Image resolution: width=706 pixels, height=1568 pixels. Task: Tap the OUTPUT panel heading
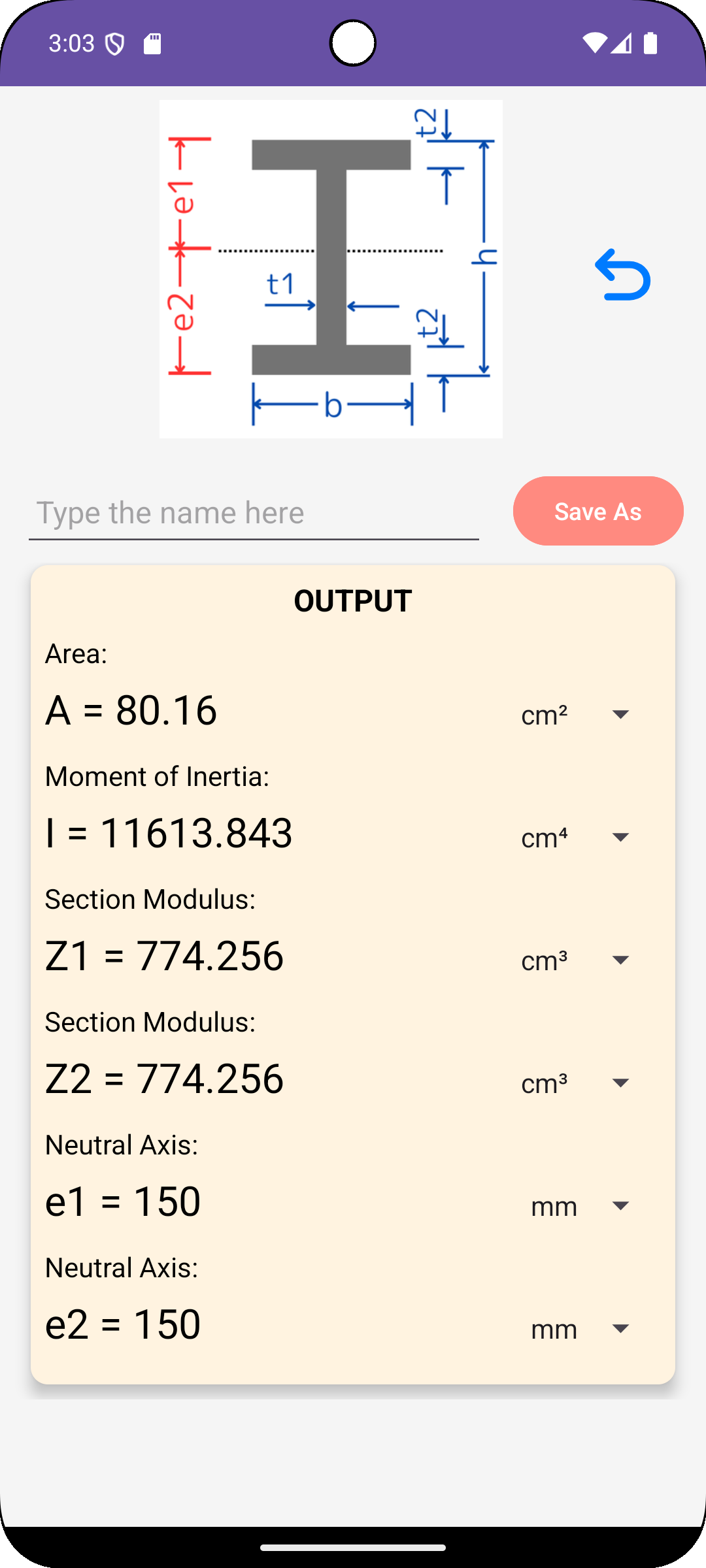(352, 599)
